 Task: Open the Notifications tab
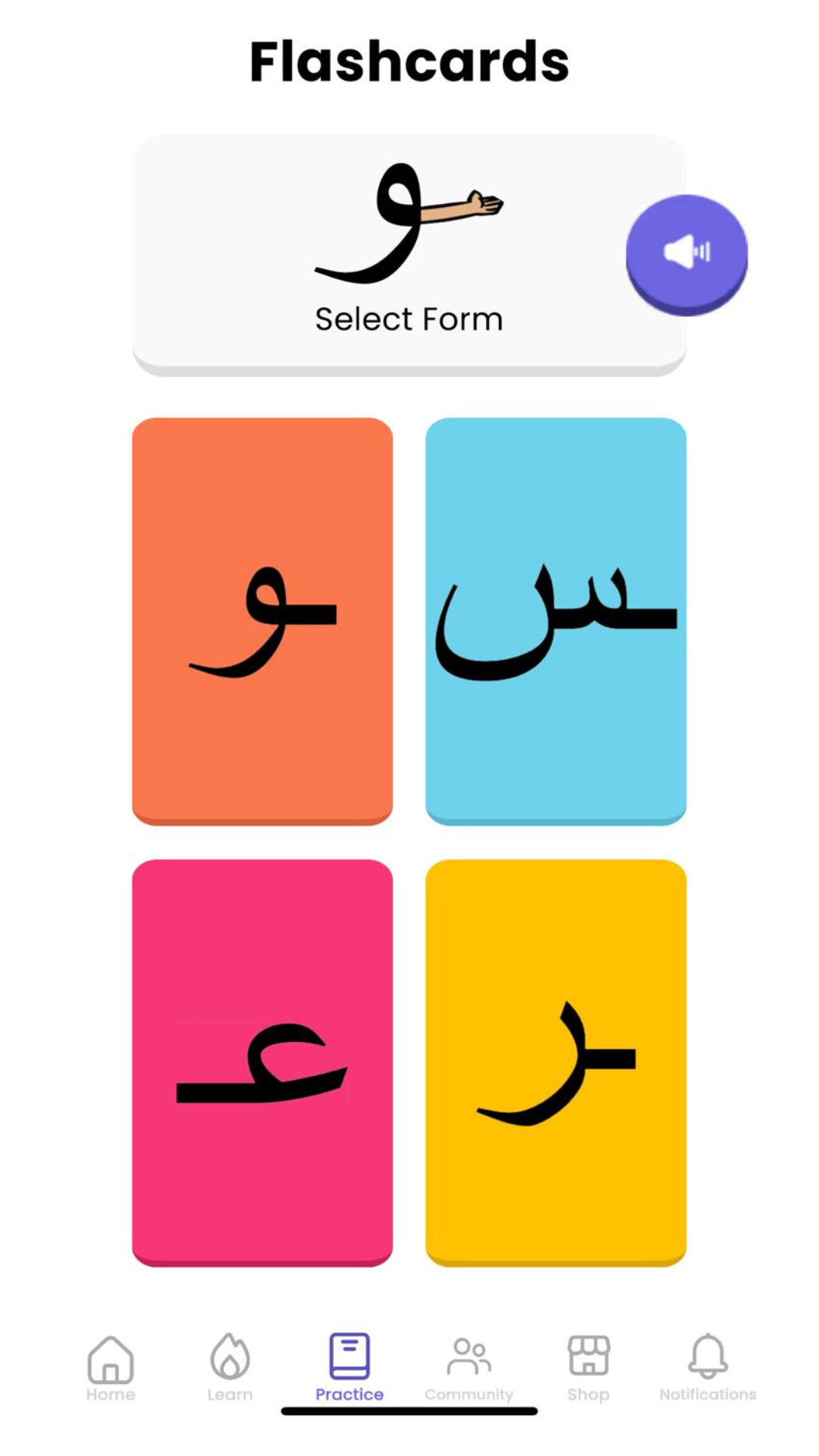coord(708,1368)
